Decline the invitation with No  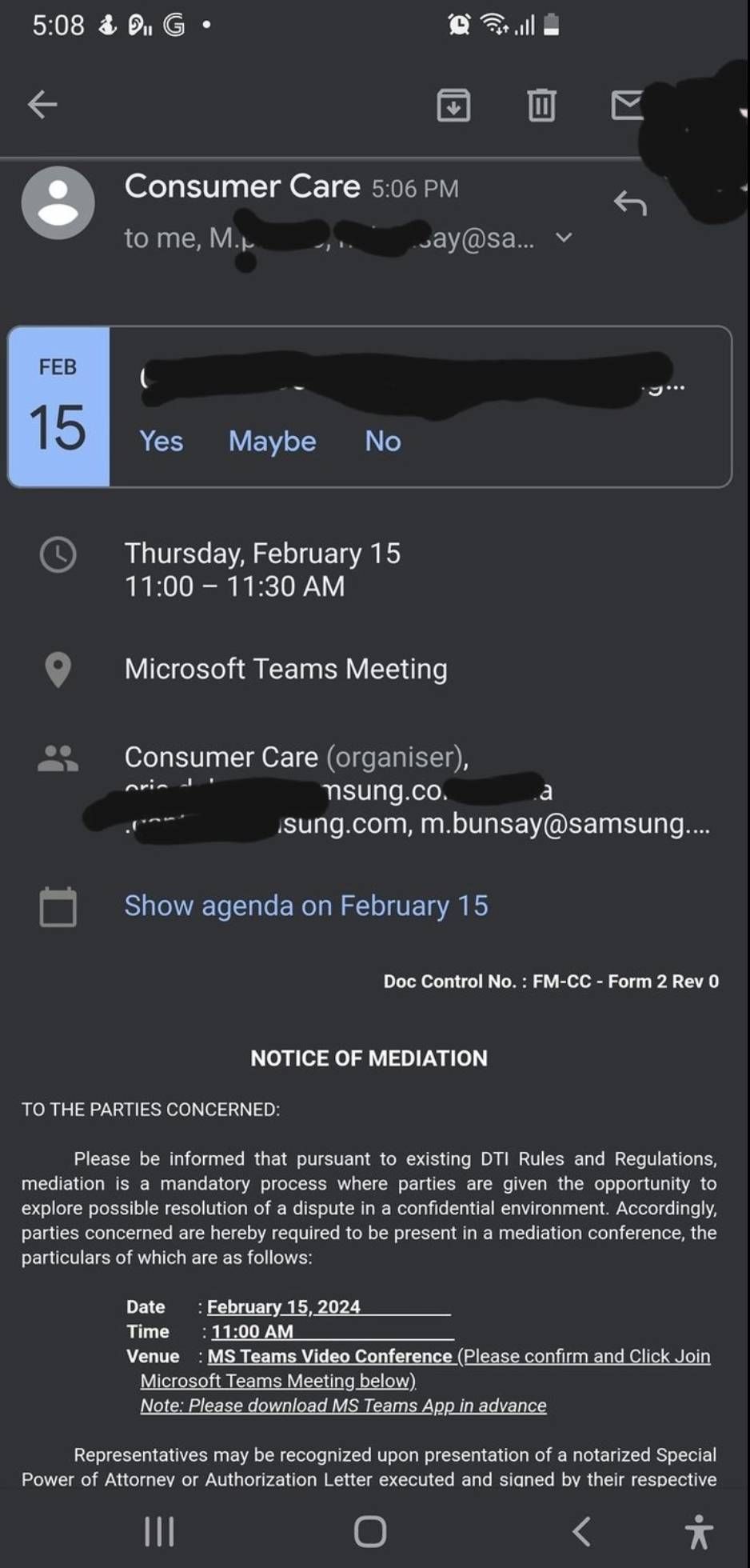[382, 441]
